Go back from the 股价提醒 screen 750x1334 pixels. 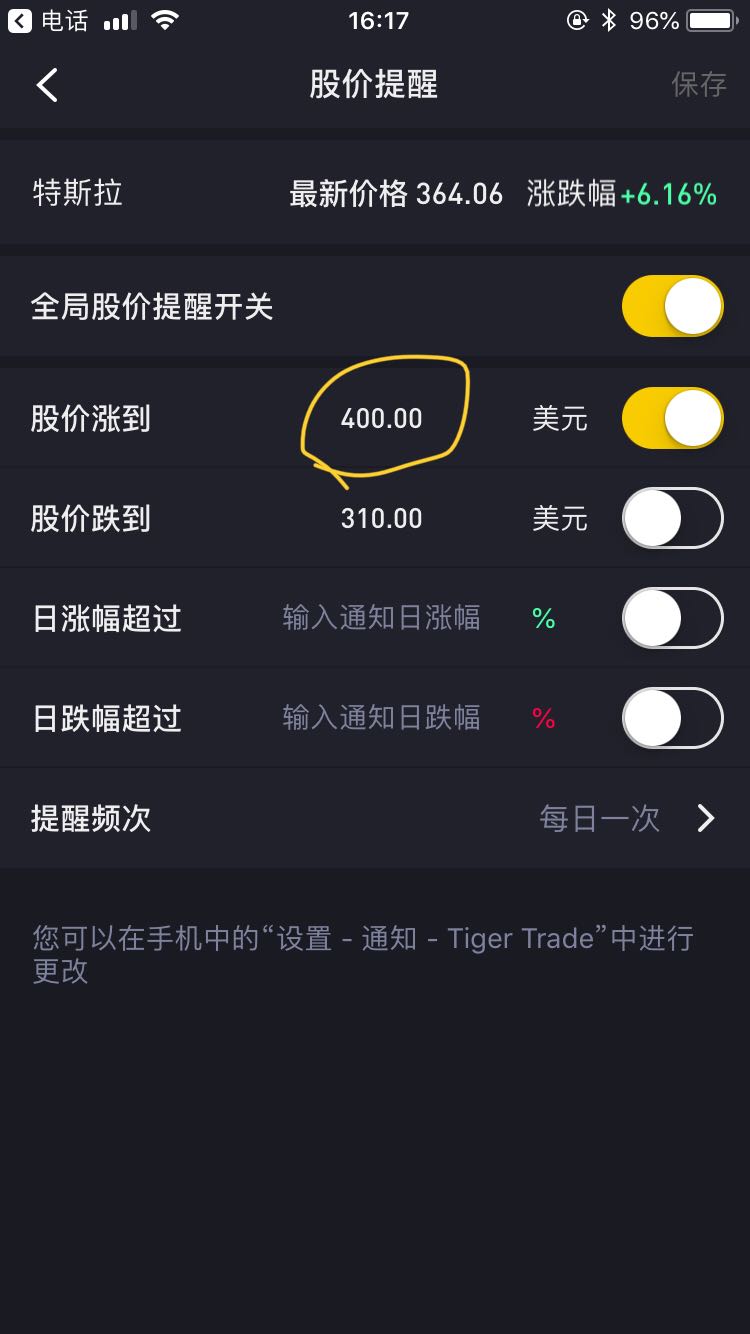(x=47, y=85)
